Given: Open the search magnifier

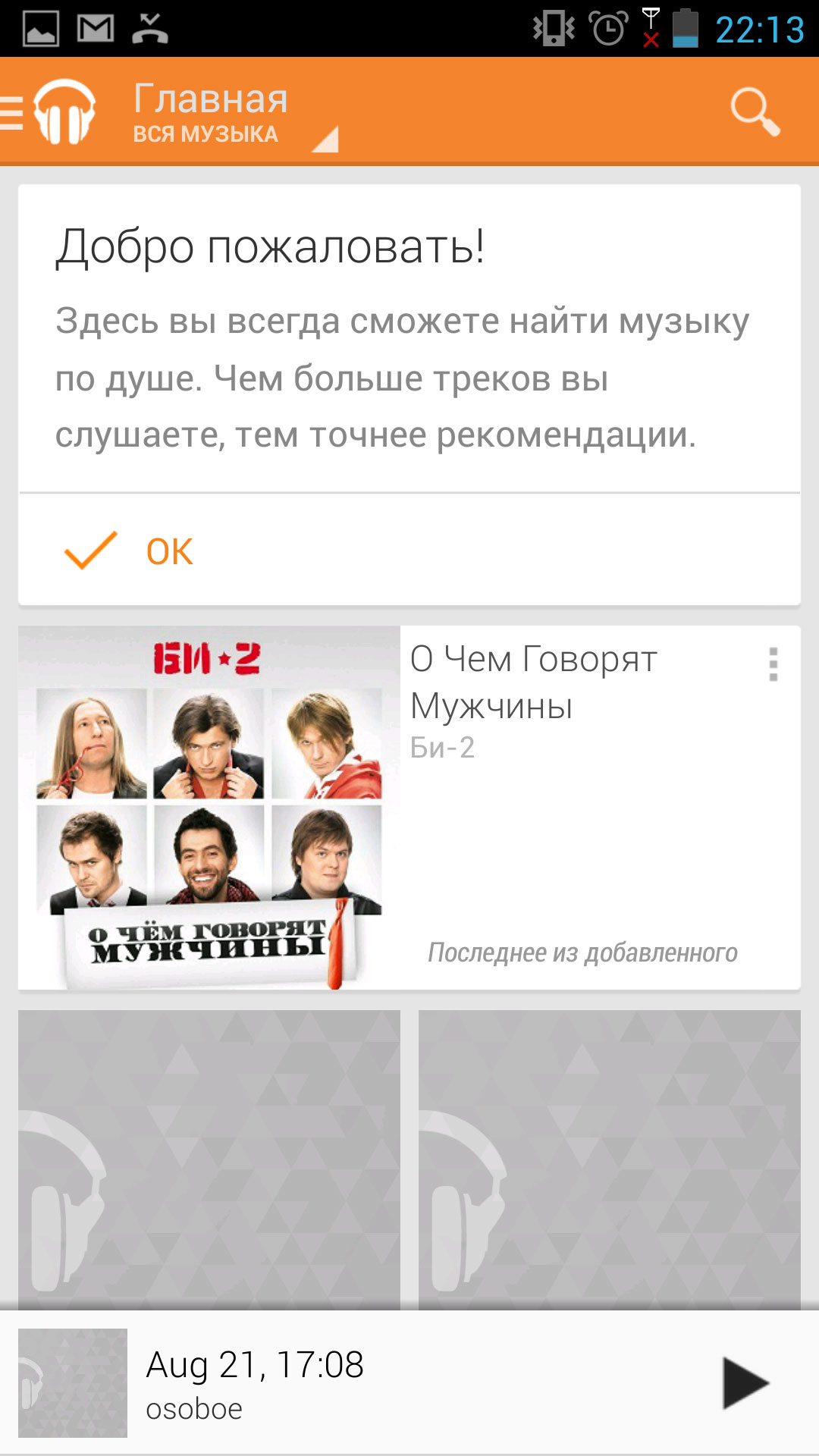Looking at the screenshot, I should [755, 112].
